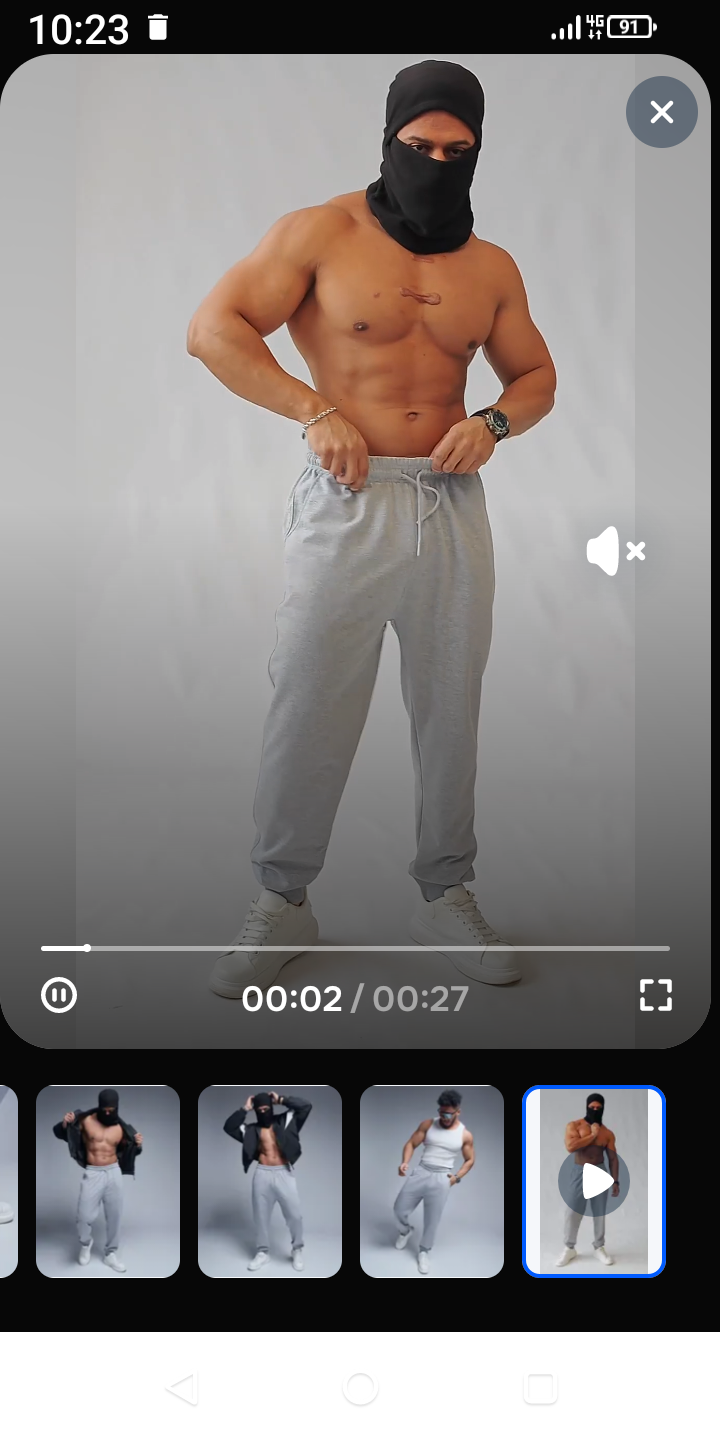Screen dimensions: 720x1440
Task: Pause the playing video
Action: pos(59,995)
